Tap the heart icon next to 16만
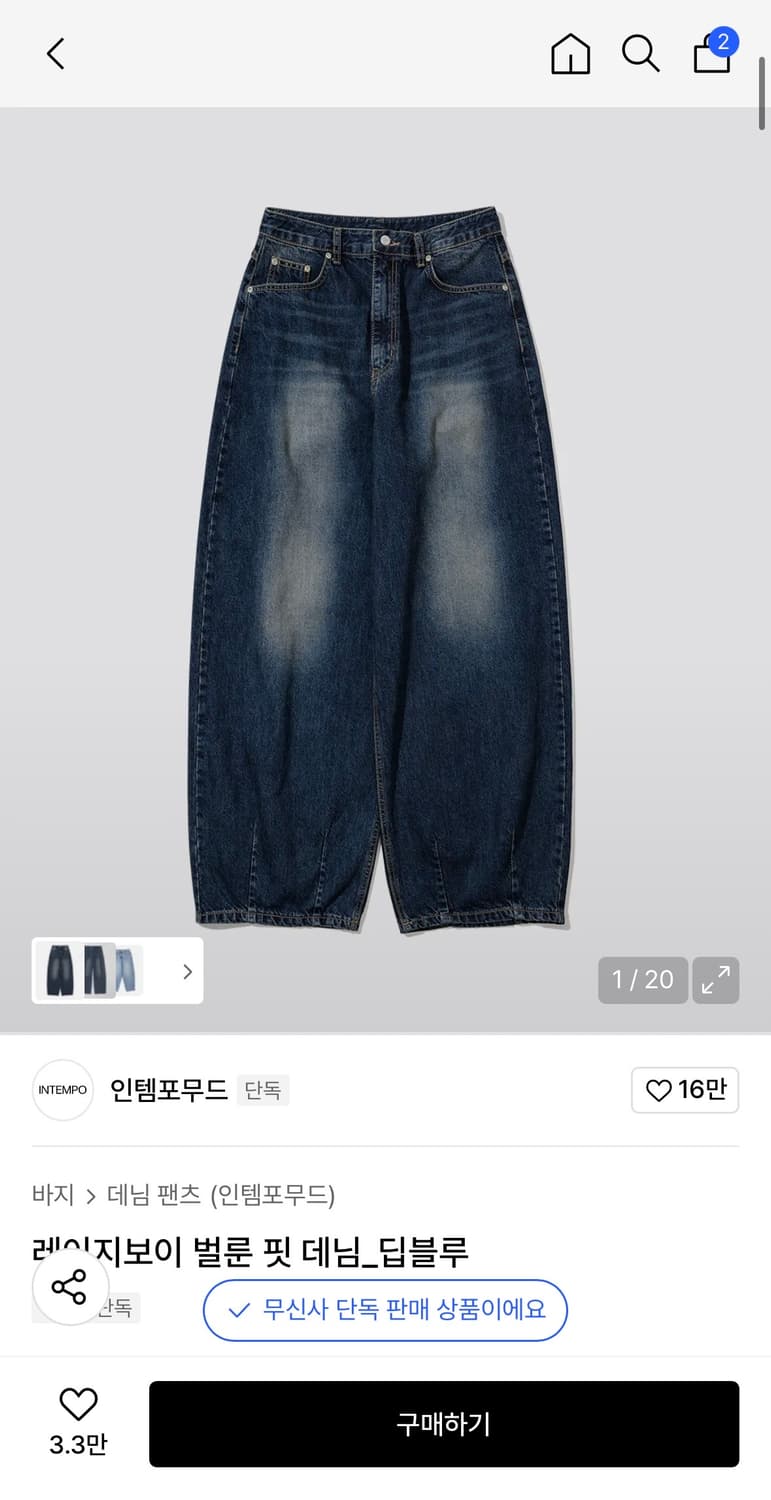 tap(658, 1090)
